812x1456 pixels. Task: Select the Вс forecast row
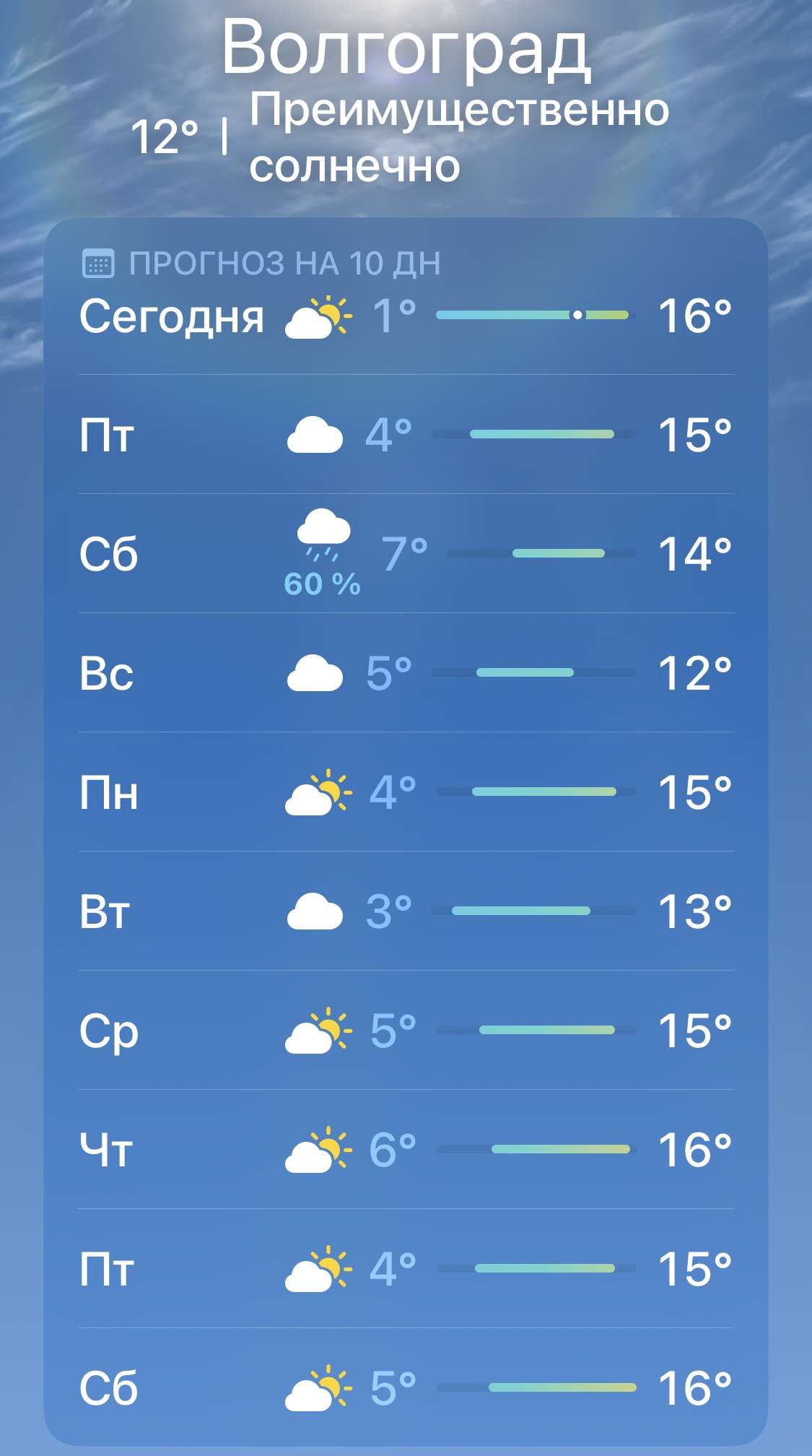(x=406, y=673)
